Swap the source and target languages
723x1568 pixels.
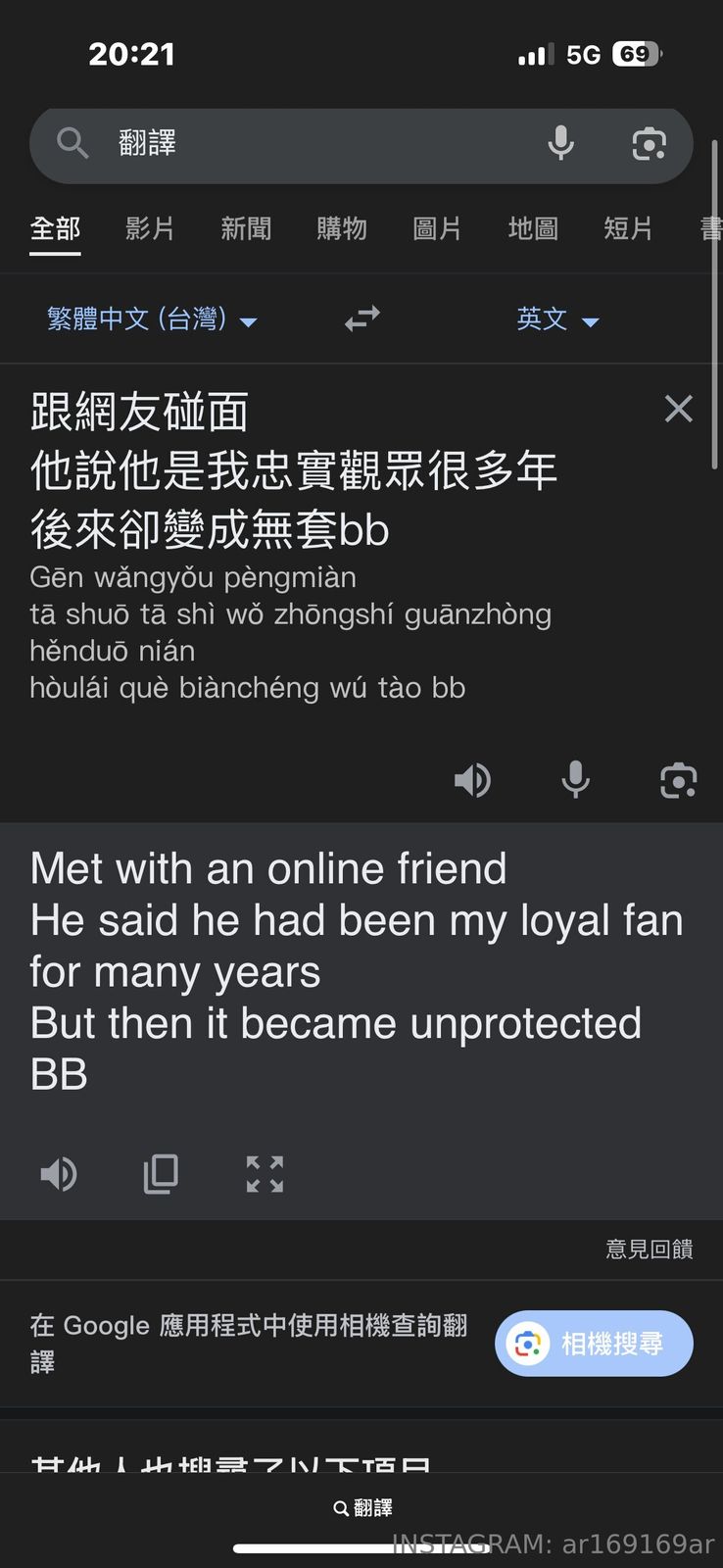[x=362, y=319]
